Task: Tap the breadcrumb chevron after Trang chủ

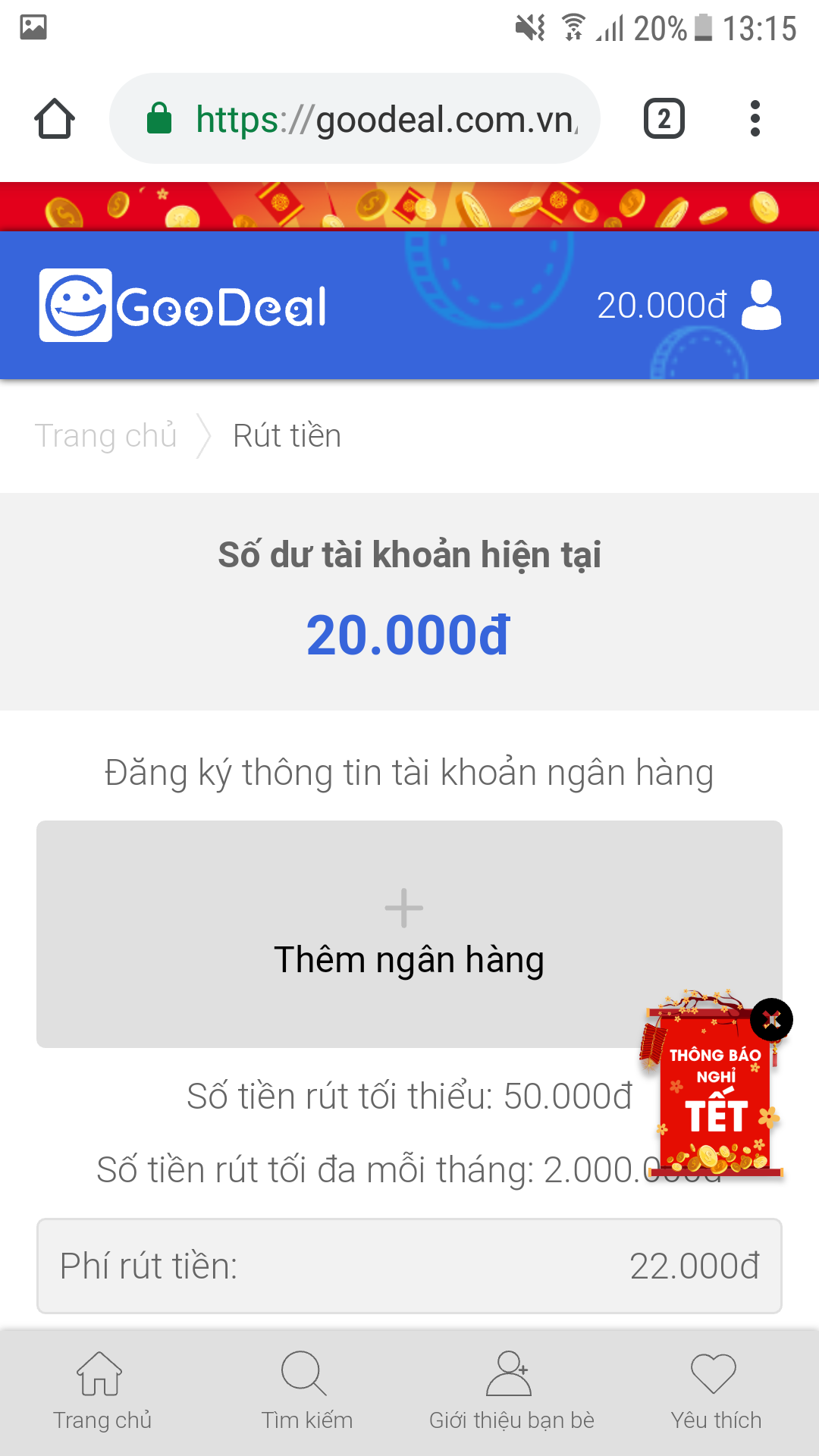Action: (x=202, y=435)
